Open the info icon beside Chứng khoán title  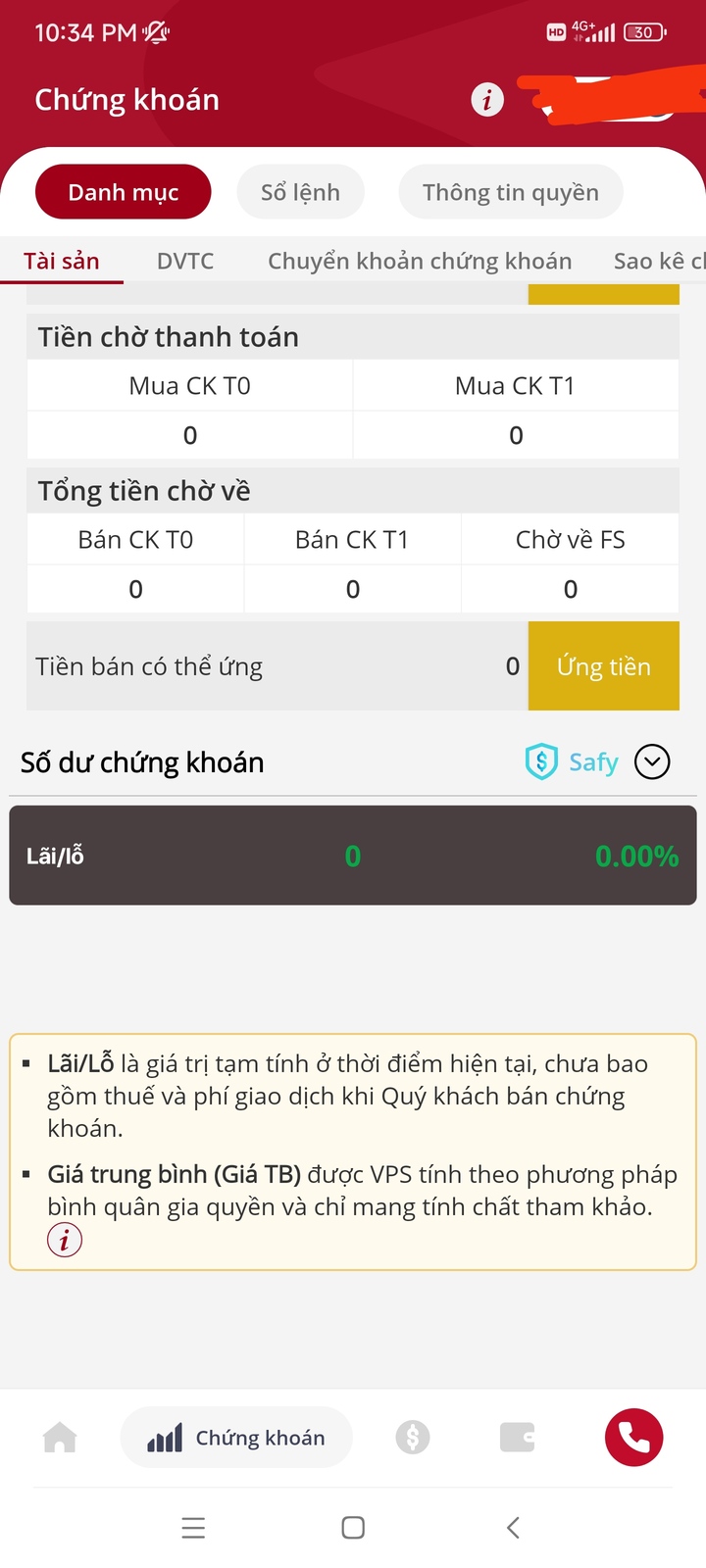click(x=487, y=99)
